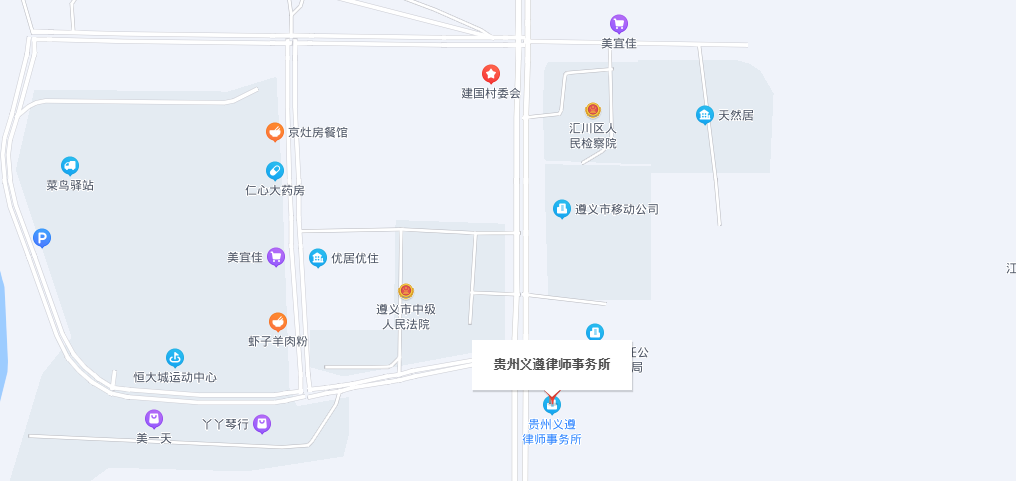Image resolution: width=1016 pixels, height=481 pixels.
Task: Open the blue parking lot marker
Action: click(x=42, y=238)
